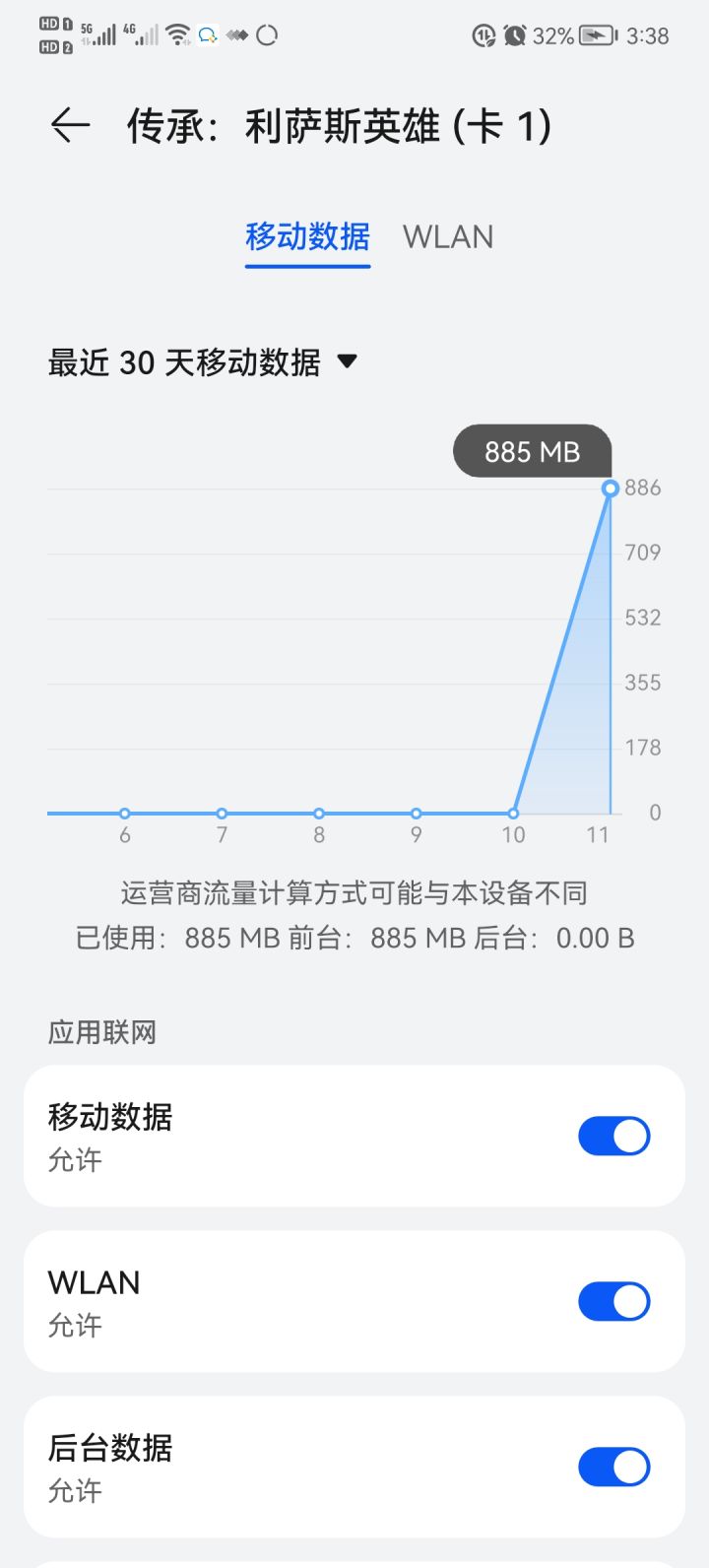Disable the 后台数据 allow switch
This screenshot has width=709, height=1568.
click(x=613, y=1467)
